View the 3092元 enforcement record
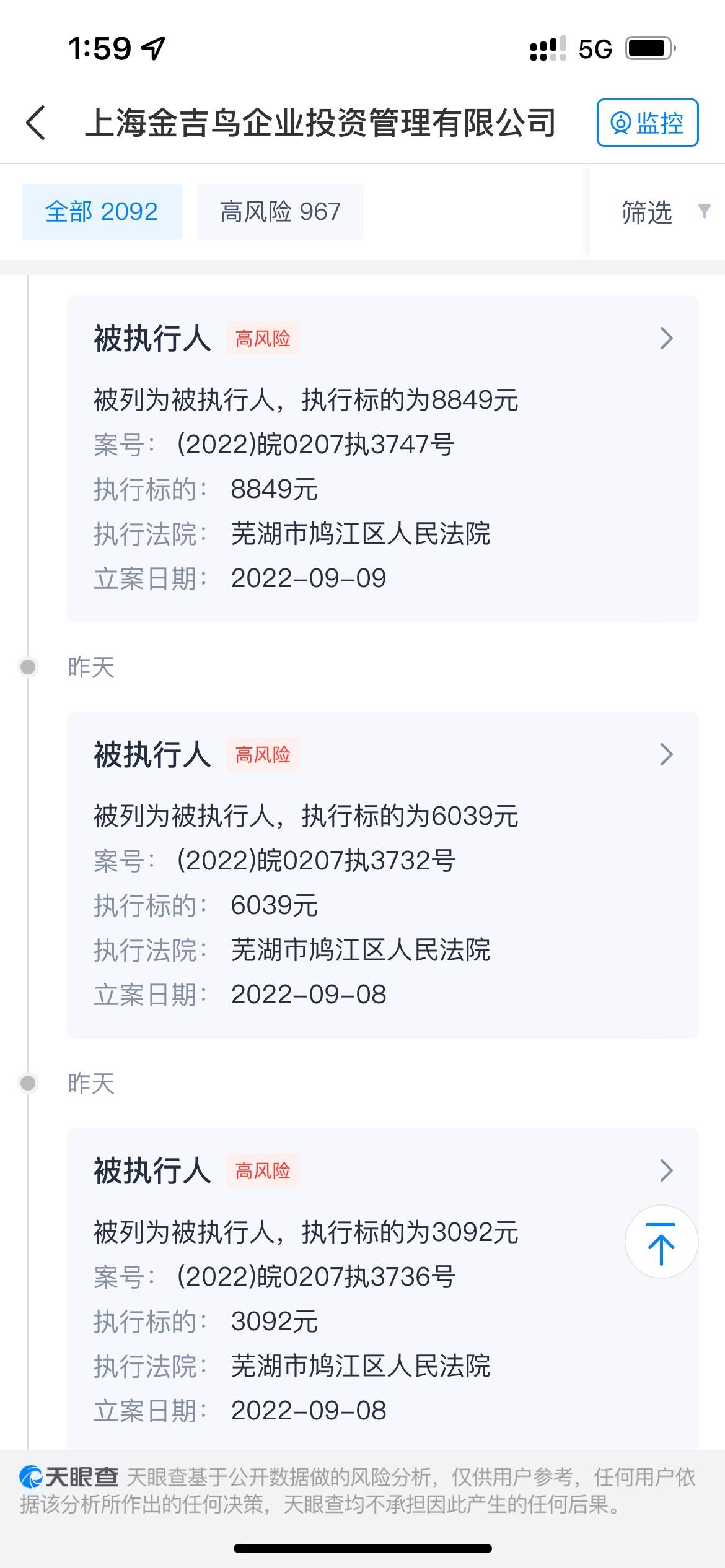Image resolution: width=725 pixels, height=1568 pixels. coord(383,1289)
